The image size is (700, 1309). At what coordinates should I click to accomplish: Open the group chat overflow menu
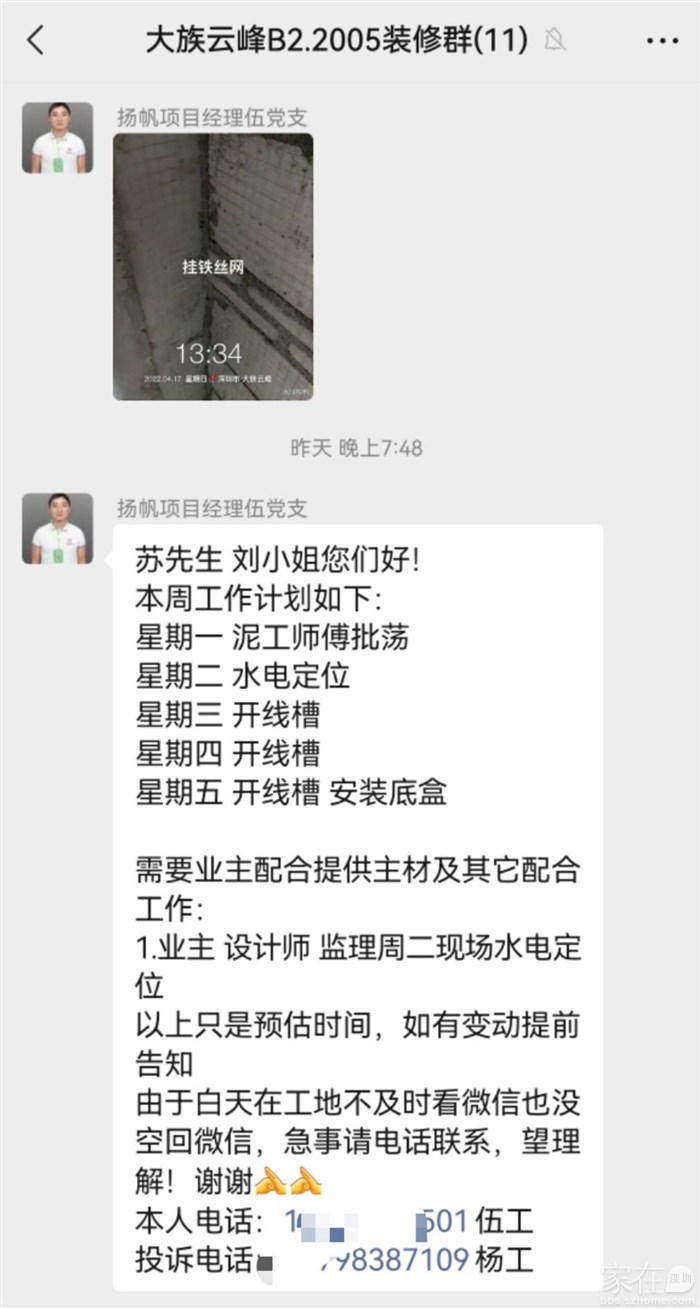pyautogui.click(x=662, y=41)
